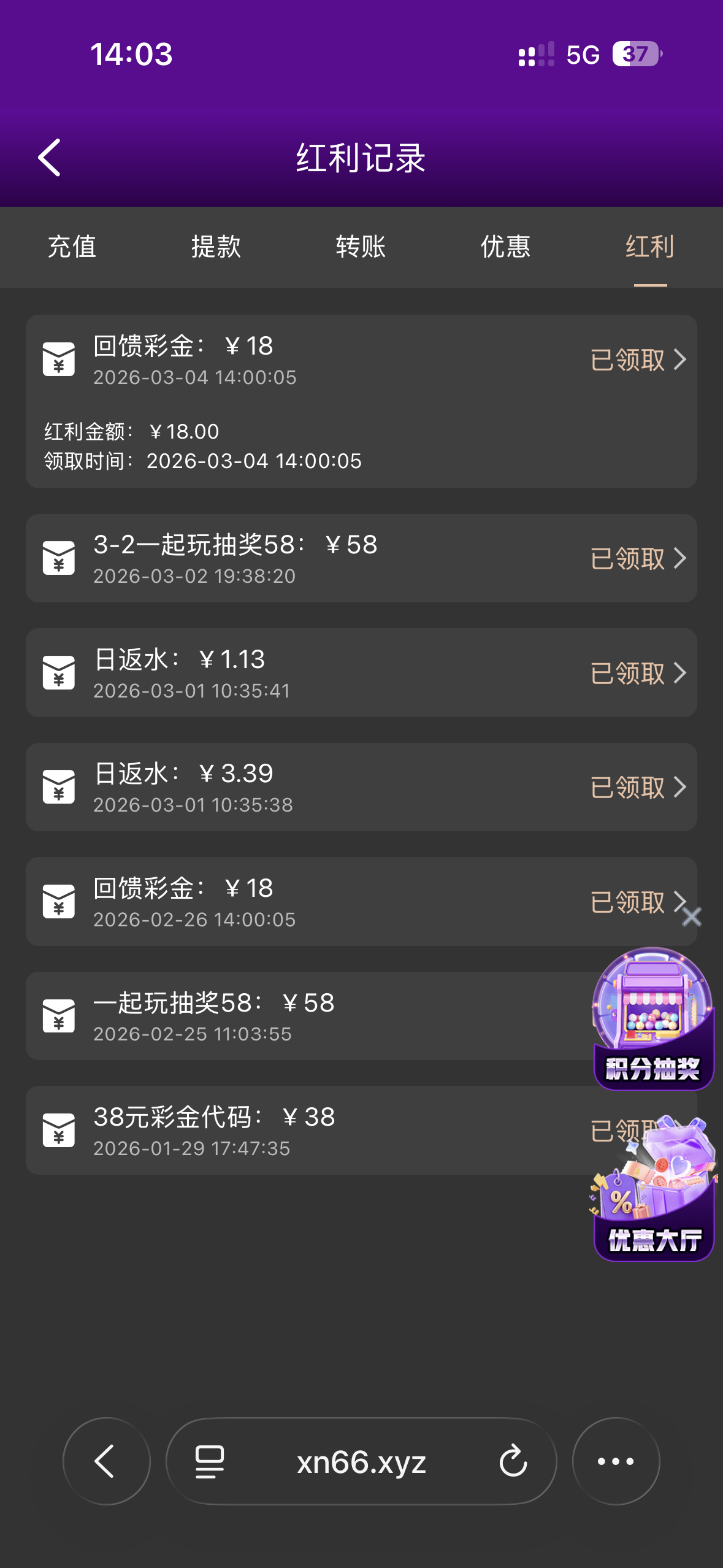Reload the xn66.xyz page
This screenshot has width=723, height=1568.
[513, 1461]
